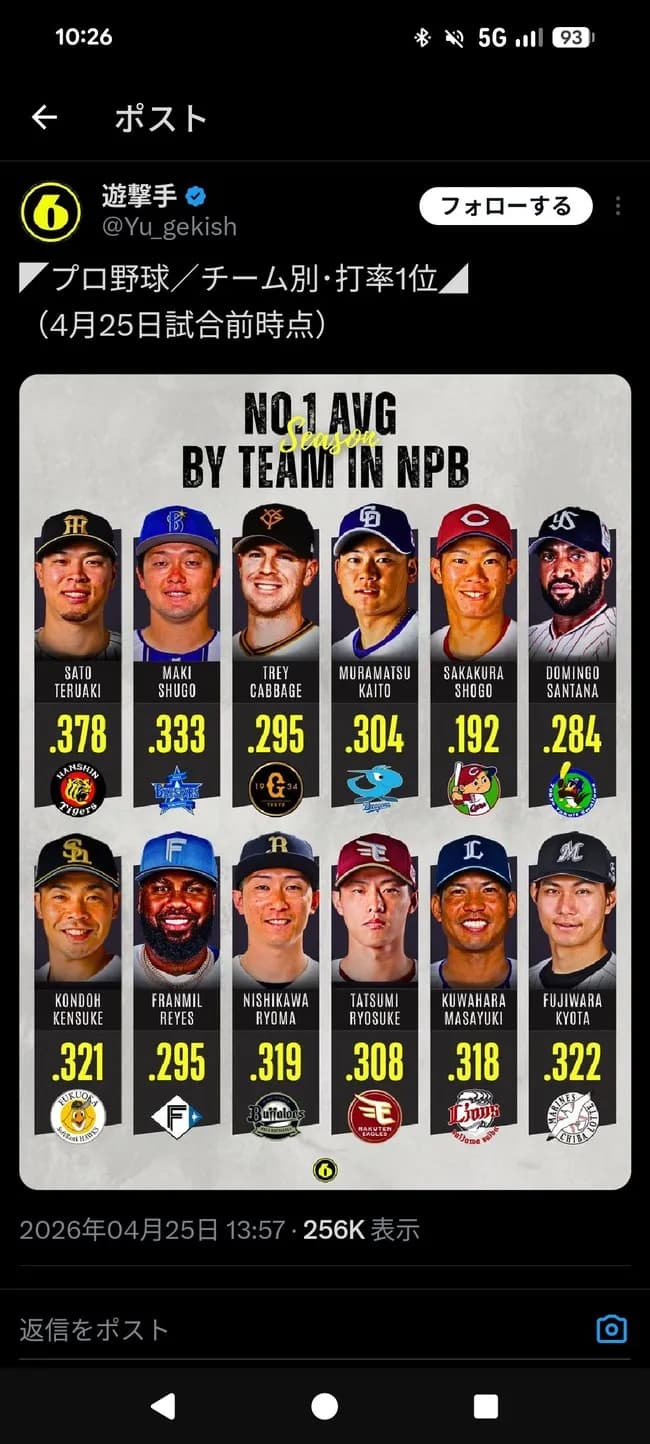Image resolution: width=650 pixels, height=1444 pixels.
Task: Tap the 返信をポスト reply field
Action: 290,1329
